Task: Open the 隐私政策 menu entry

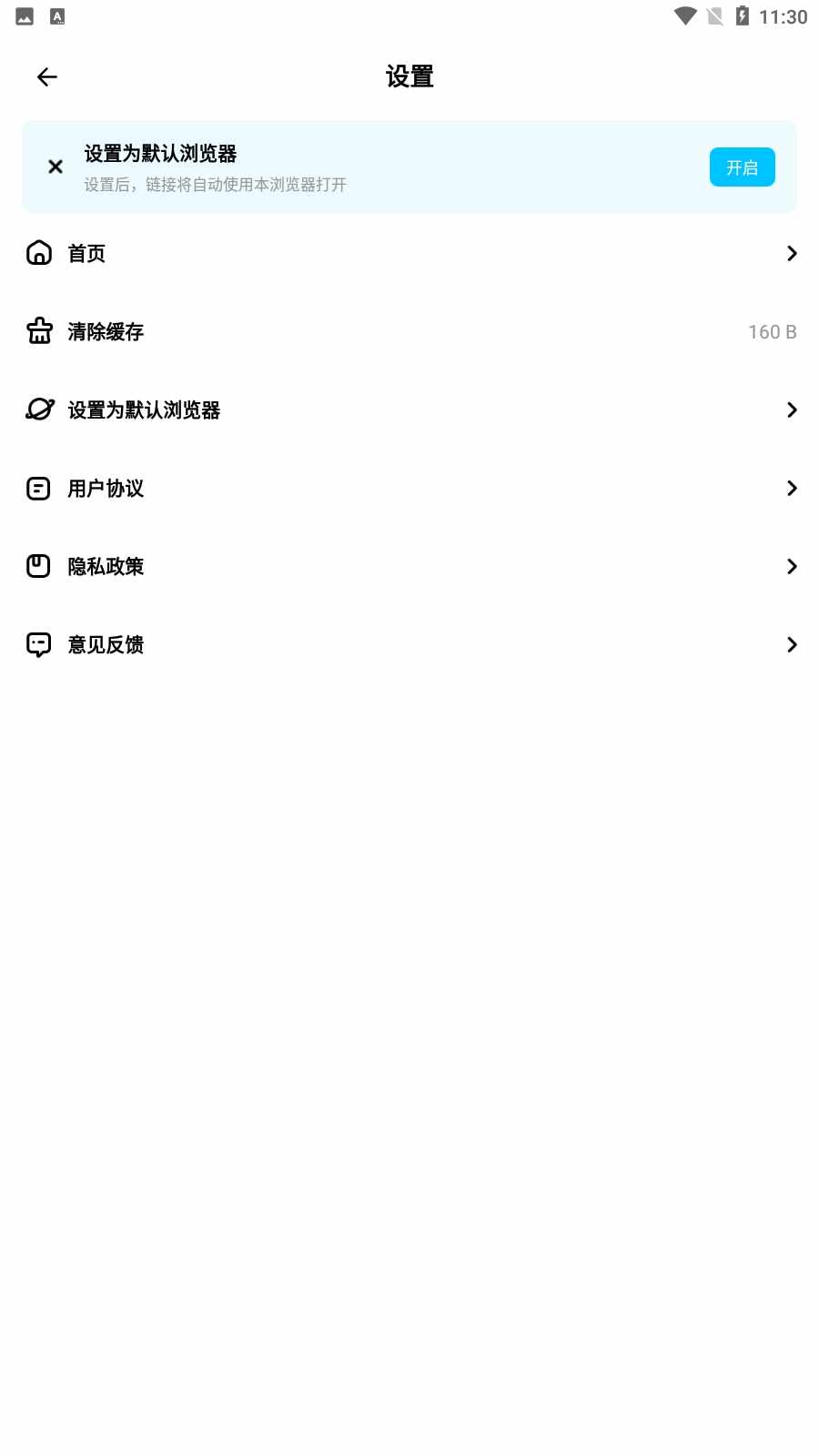Action: [105, 566]
